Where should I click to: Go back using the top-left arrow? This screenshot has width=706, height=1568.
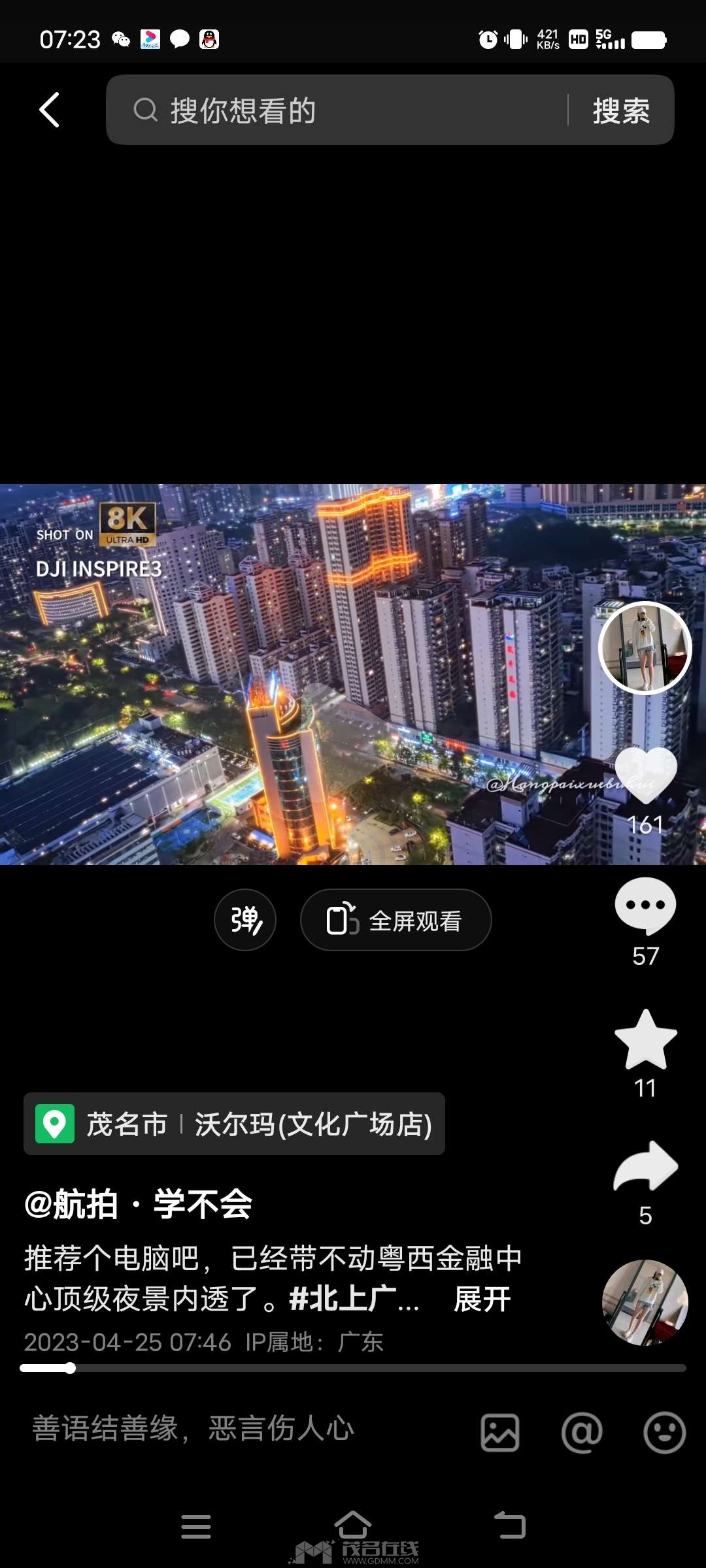coord(50,110)
